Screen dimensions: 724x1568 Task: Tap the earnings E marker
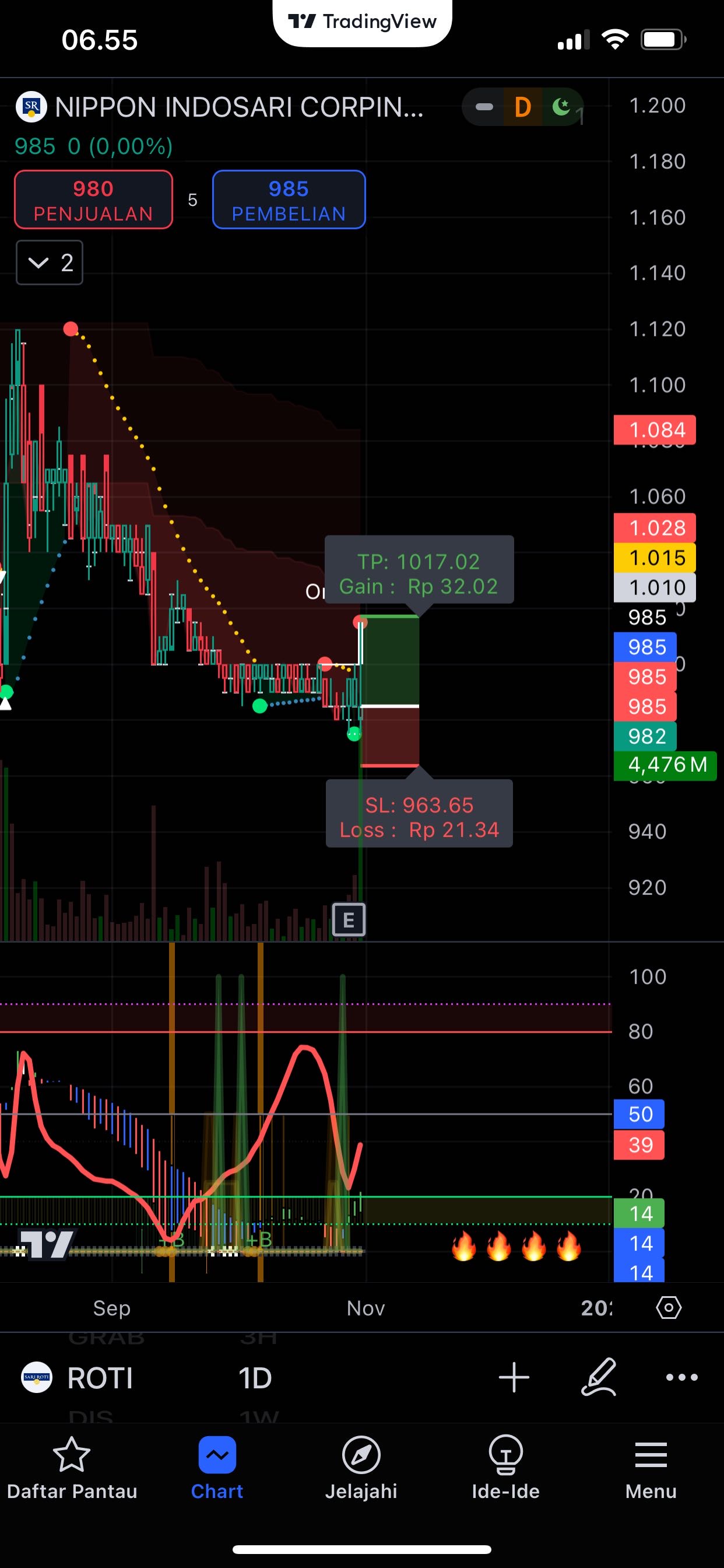tap(349, 920)
